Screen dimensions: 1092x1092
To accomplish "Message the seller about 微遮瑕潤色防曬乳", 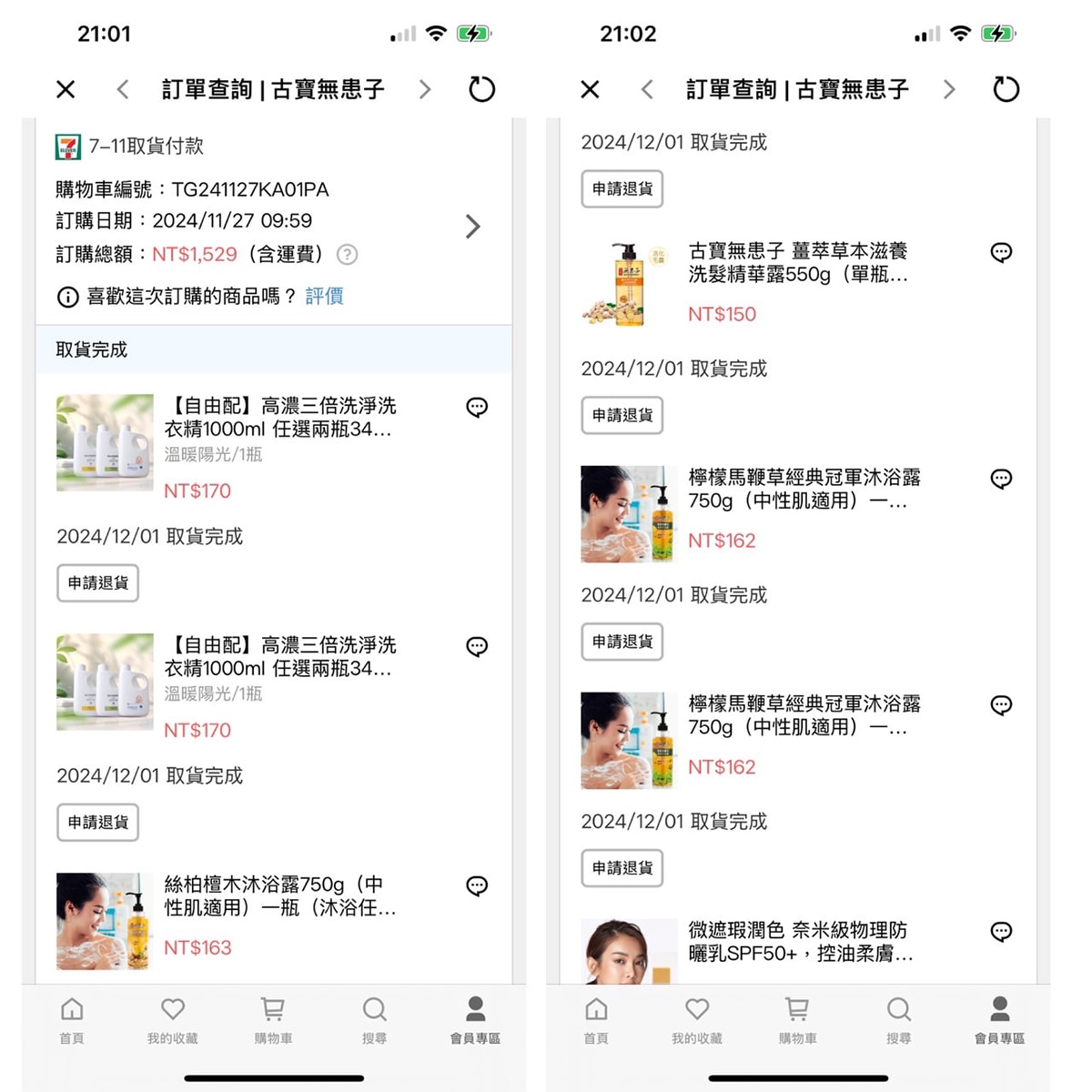I will (1001, 932).
